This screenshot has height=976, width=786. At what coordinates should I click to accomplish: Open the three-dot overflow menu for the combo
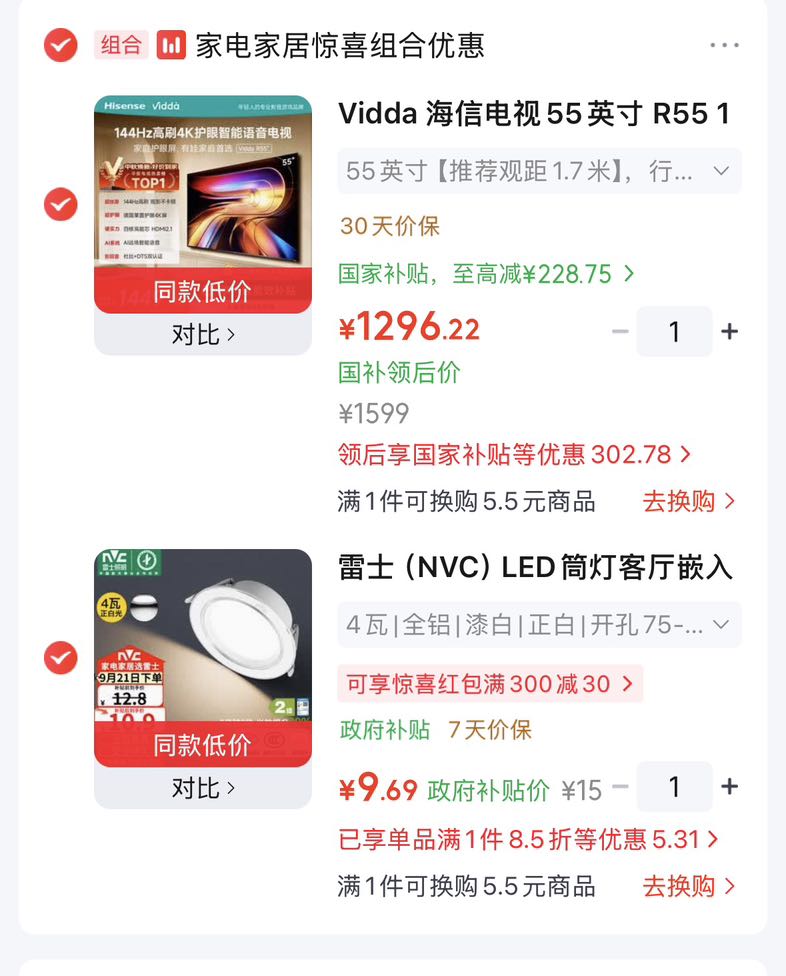[724, 45]
